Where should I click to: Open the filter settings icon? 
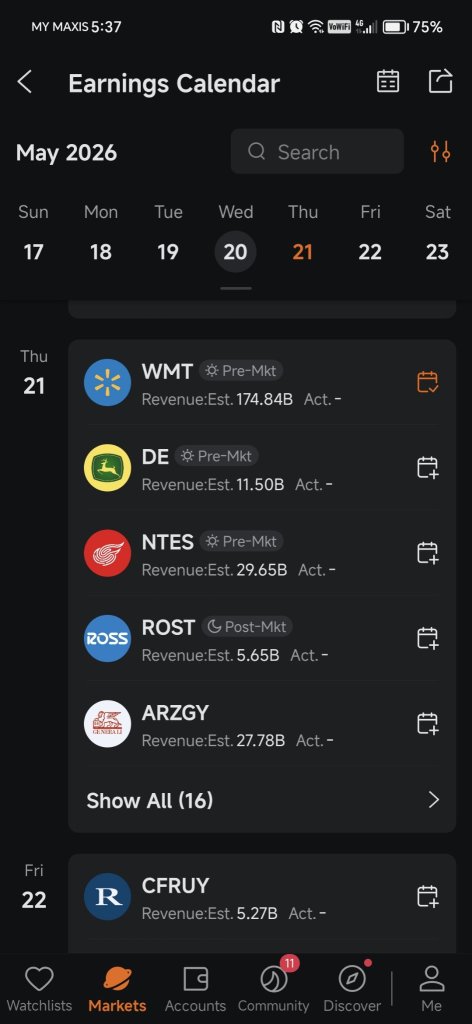tap(440, 152)
